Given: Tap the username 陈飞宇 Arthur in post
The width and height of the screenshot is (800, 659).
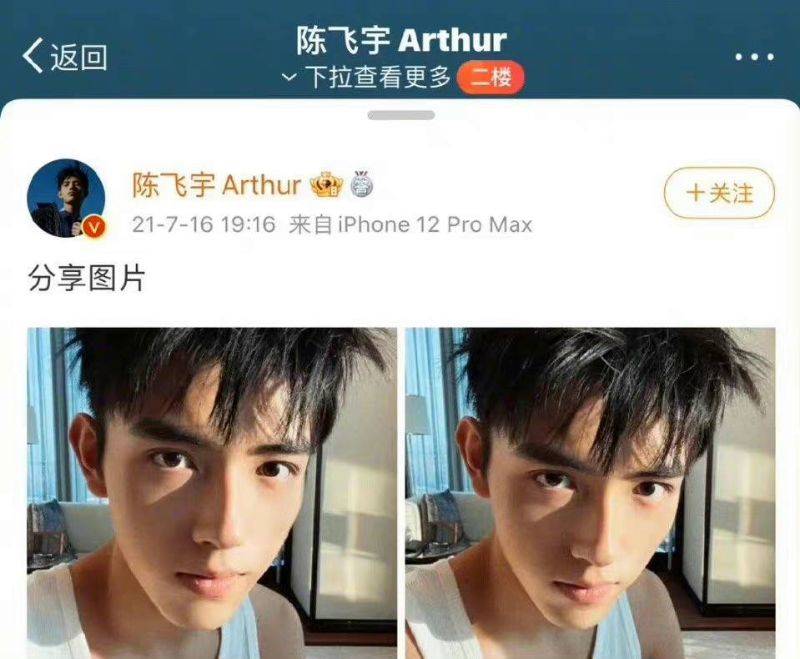Looking at the screenshot, I should tap(216, 185).
